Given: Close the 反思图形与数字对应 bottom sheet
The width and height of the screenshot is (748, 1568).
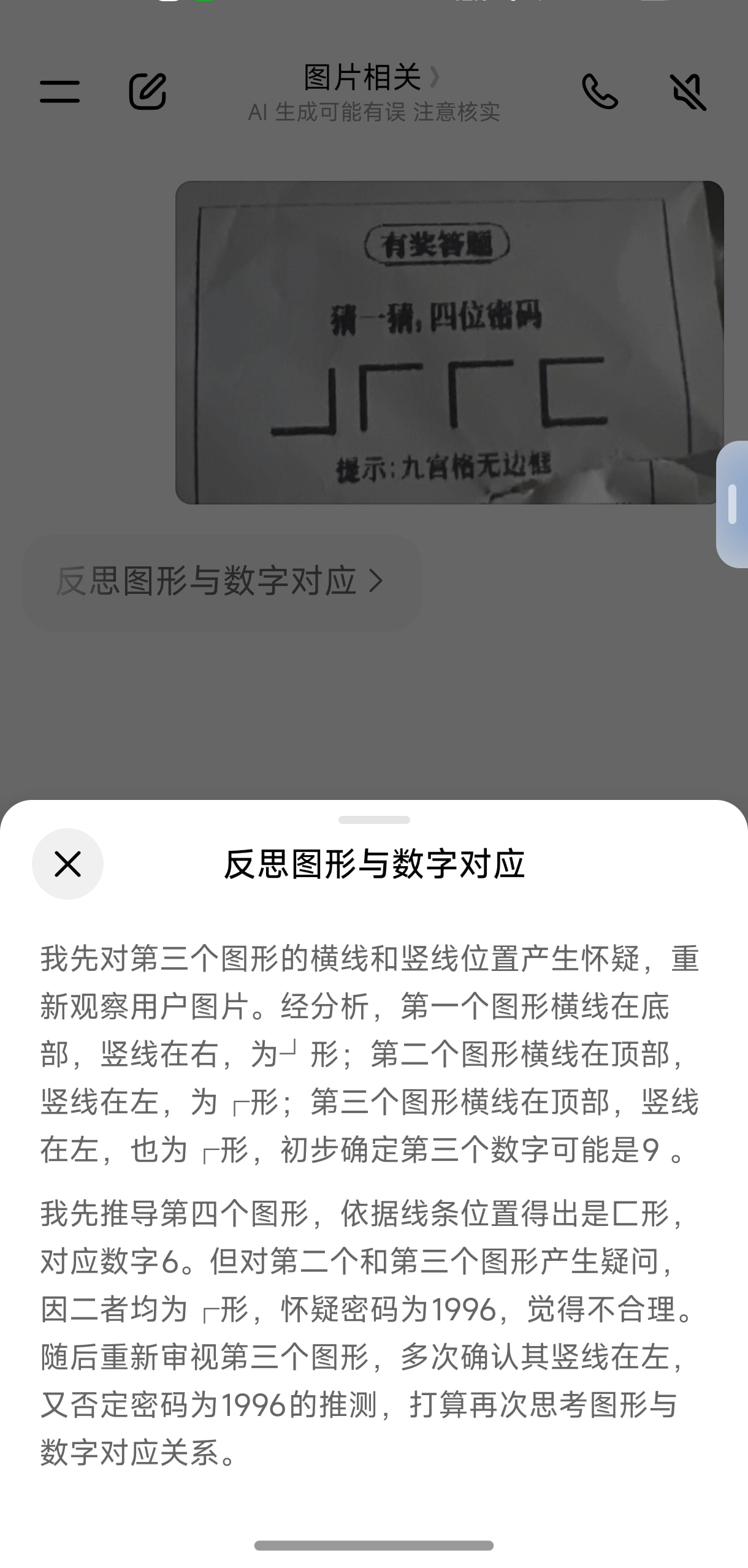Looking at the screenshot, I should (67, 864).
